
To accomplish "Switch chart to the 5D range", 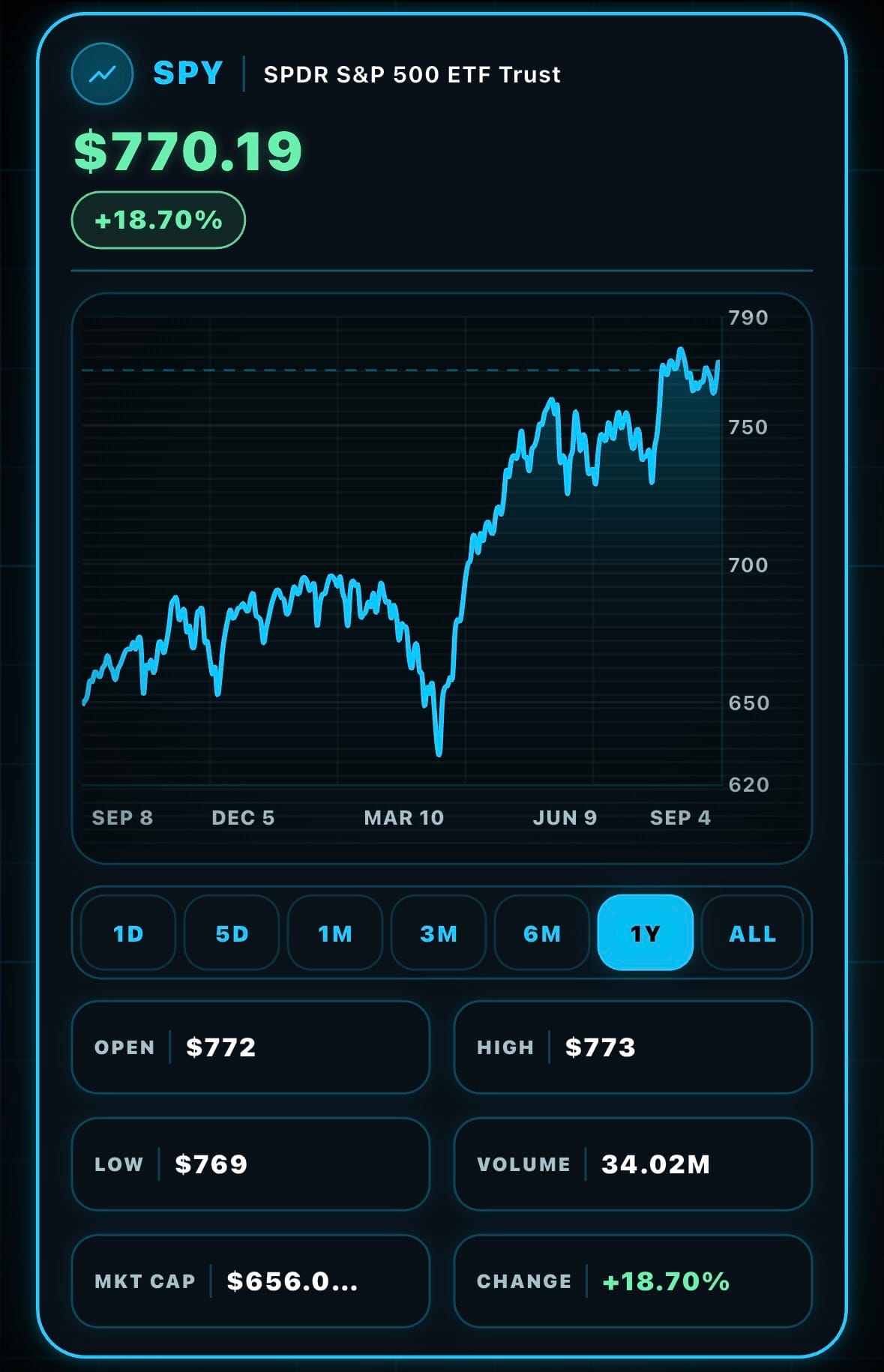I will pyautogui.click(x=232, y=933).
